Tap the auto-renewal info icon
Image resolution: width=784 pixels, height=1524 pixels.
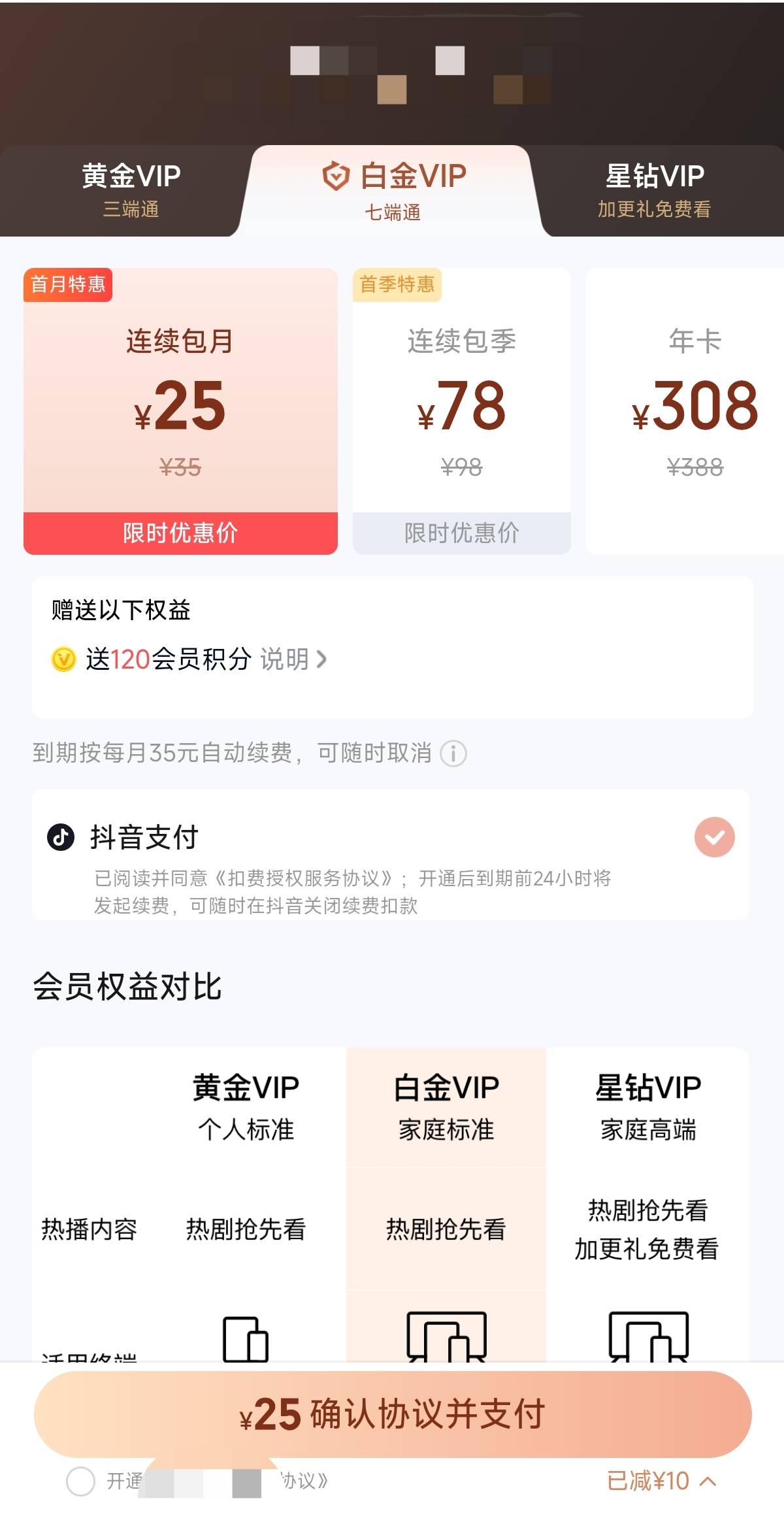coord(453,754)
